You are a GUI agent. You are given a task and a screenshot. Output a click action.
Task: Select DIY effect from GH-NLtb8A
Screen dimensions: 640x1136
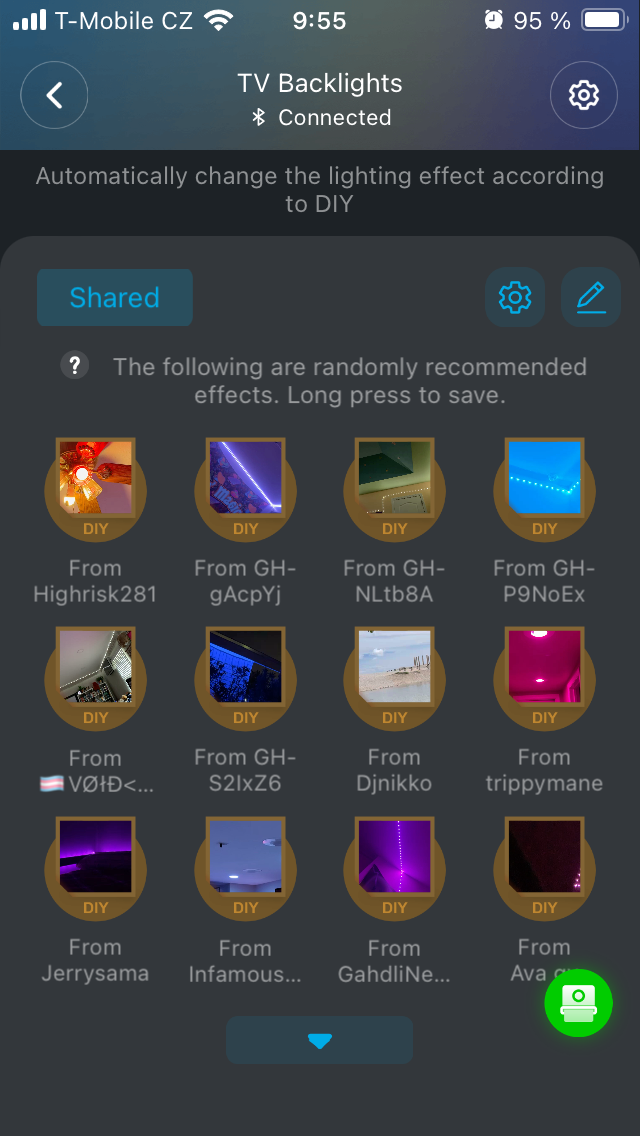coord(395,487)
